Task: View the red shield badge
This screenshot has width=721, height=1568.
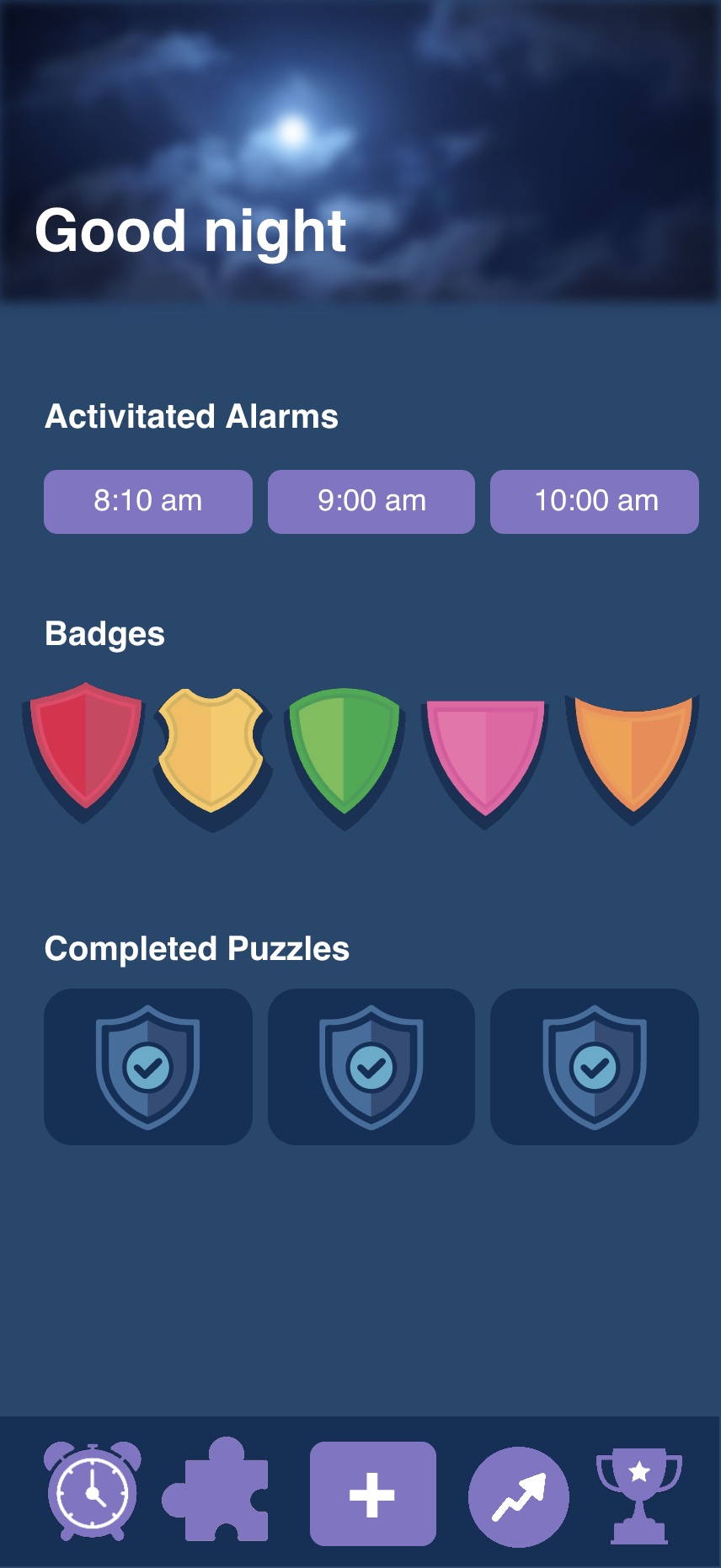Action: pyautogui.click(x=86, y=747)
